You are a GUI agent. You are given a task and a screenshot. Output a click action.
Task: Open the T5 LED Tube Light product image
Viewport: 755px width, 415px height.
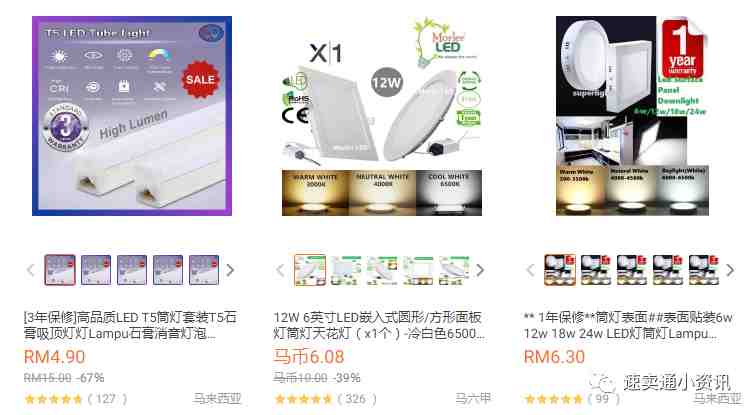click(132, 115)
